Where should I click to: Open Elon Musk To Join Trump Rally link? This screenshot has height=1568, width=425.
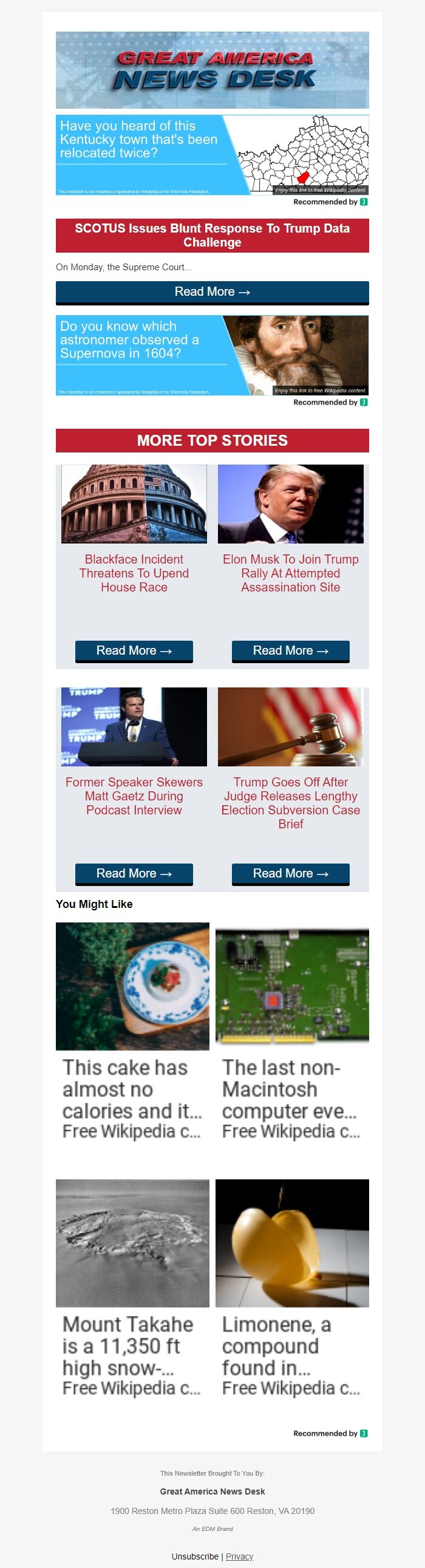pyautogui.click(x=290, y=573)
